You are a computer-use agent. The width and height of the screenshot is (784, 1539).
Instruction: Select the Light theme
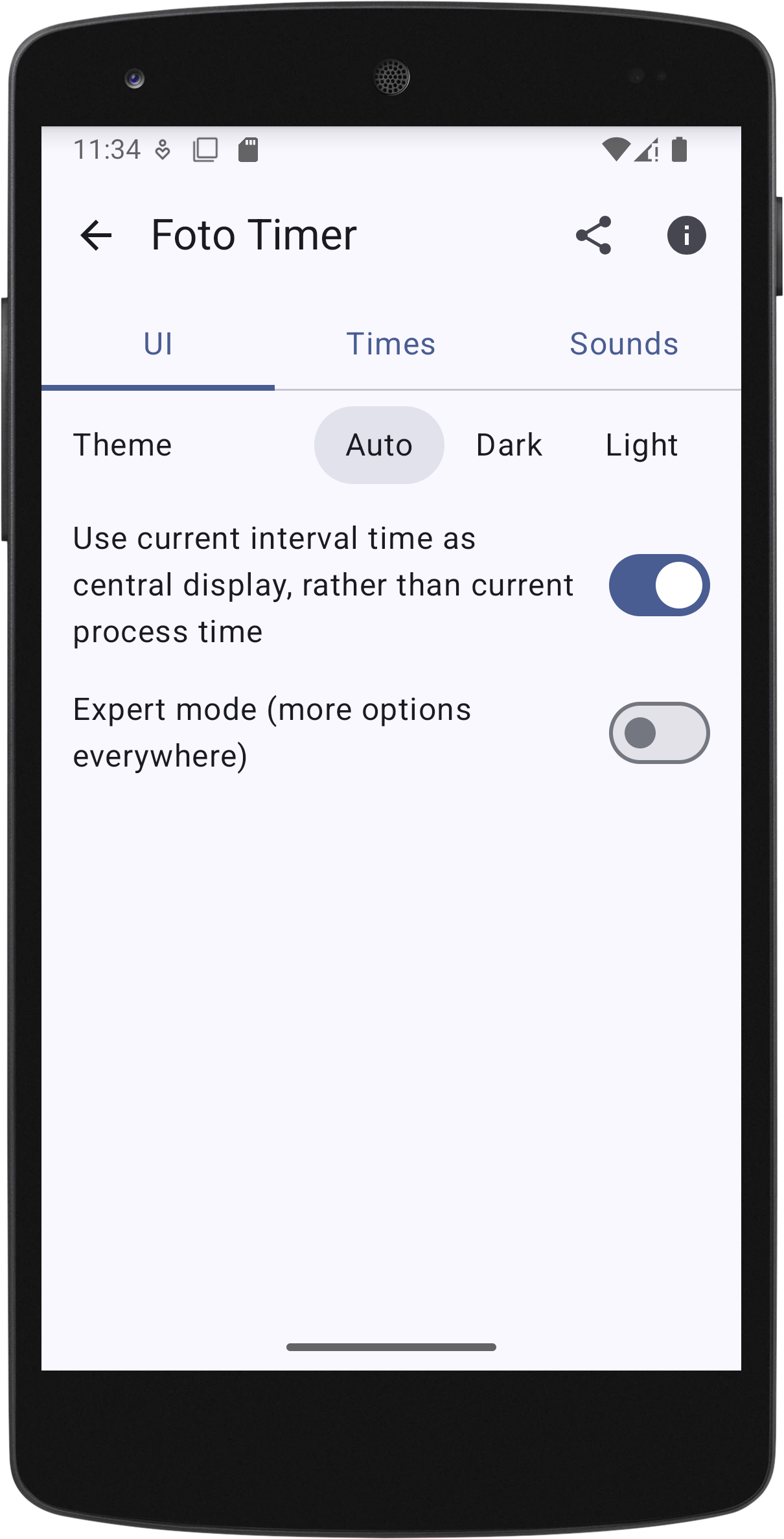click(641, 445)
